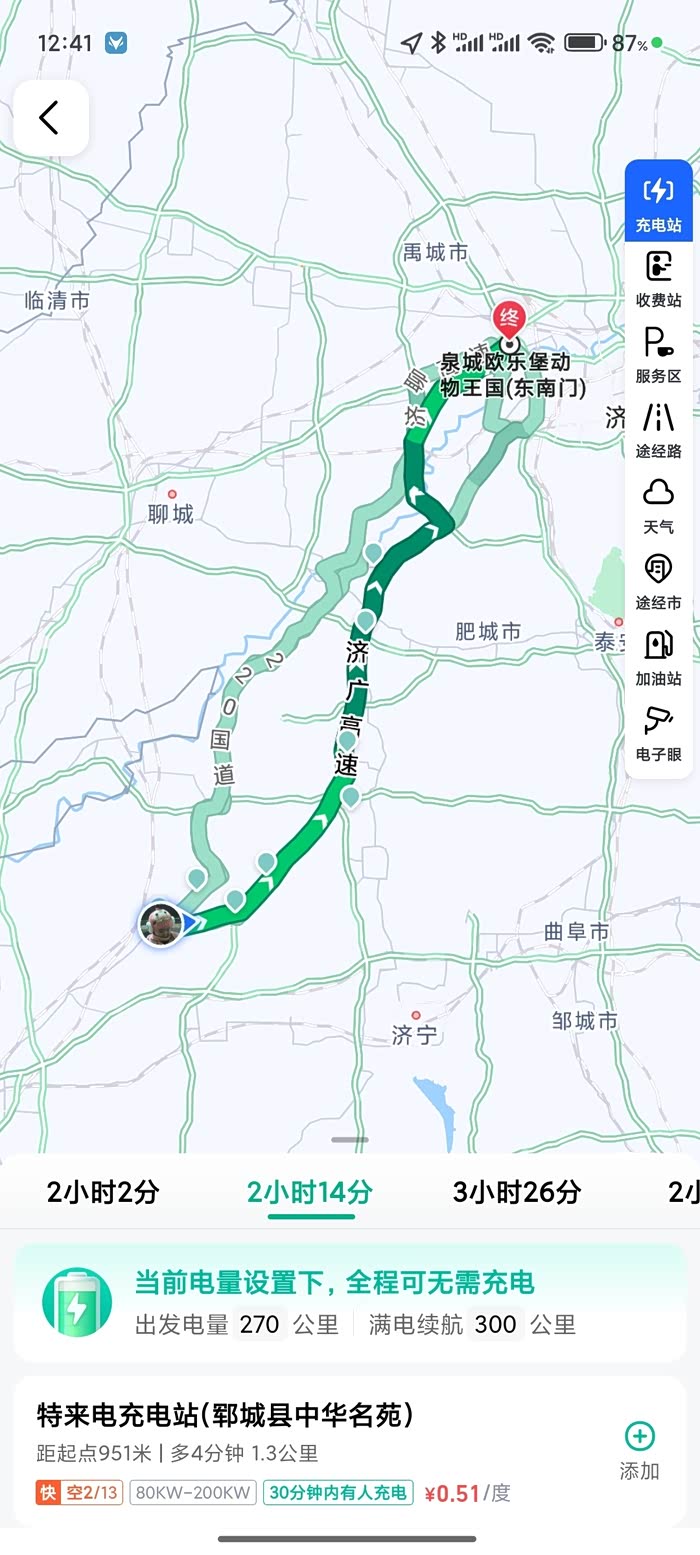Show 加油站 gas stations on route
This screenshot has height=1555, width=700.
pyautogui.click(x=658, y=656)
